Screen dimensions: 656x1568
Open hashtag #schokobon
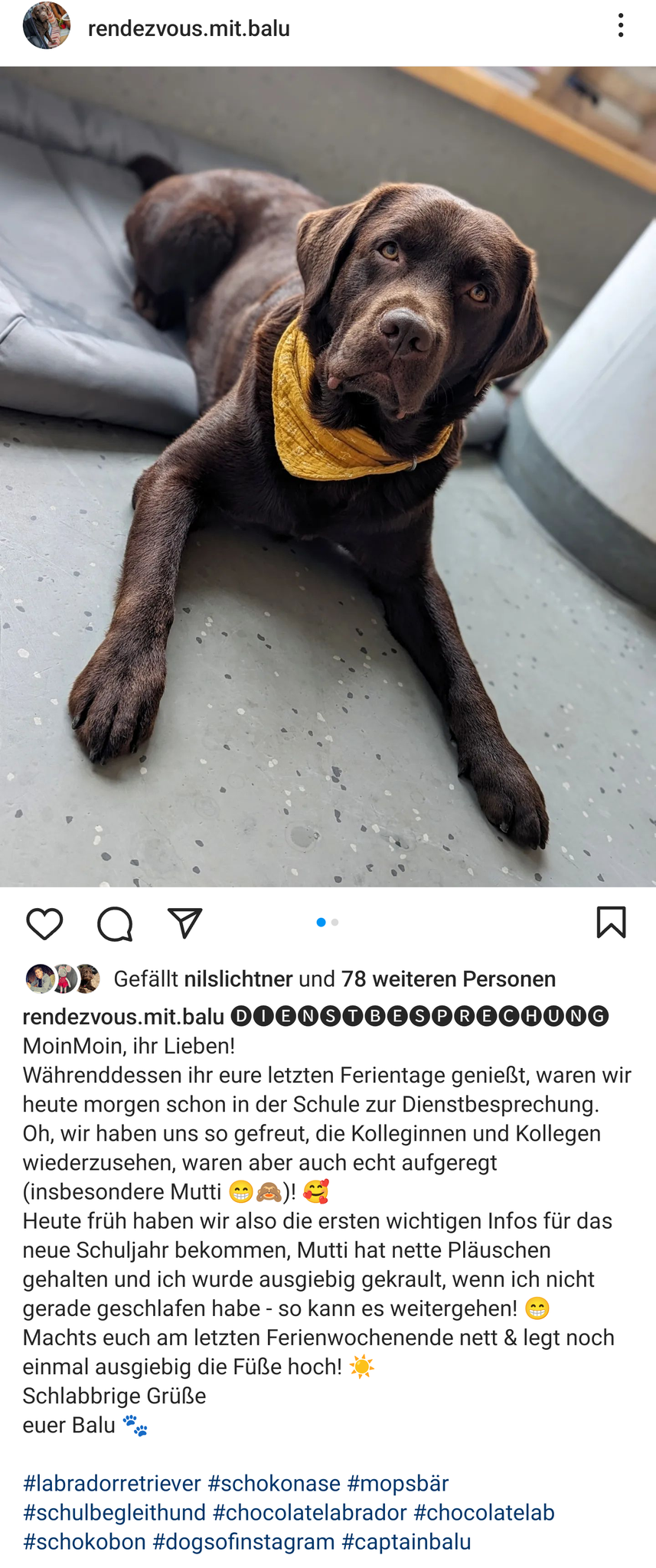(x=84, y=1541)
